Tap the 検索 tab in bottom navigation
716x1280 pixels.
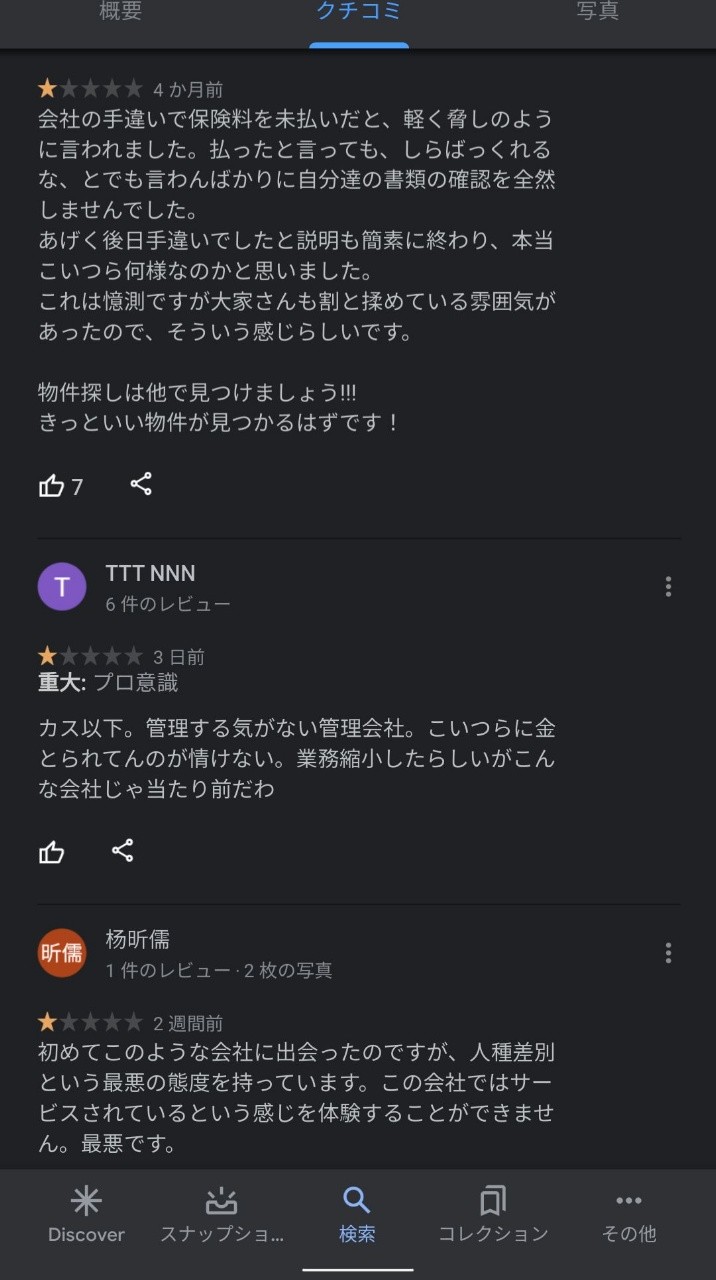point(357,1214)
